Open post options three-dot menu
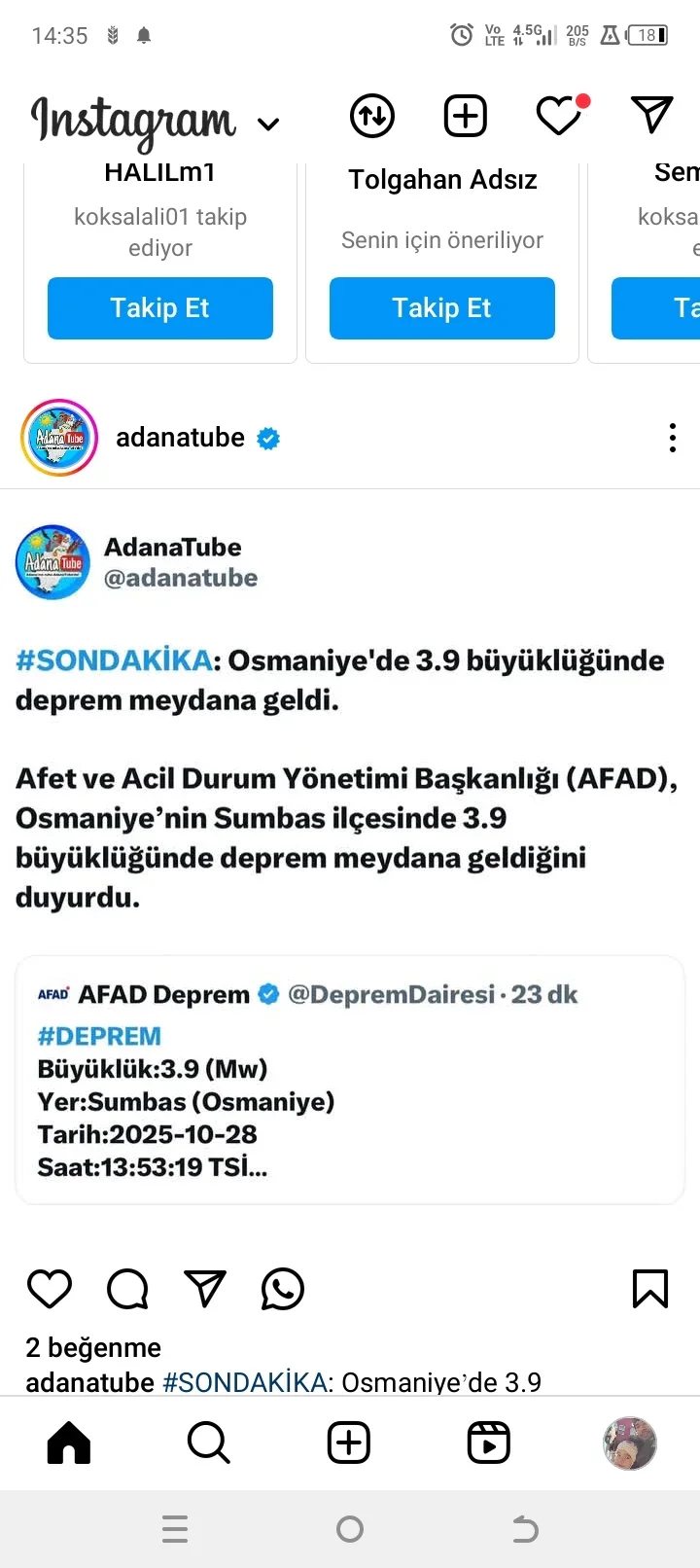The image size is (700, 1568). click(672, 438)
